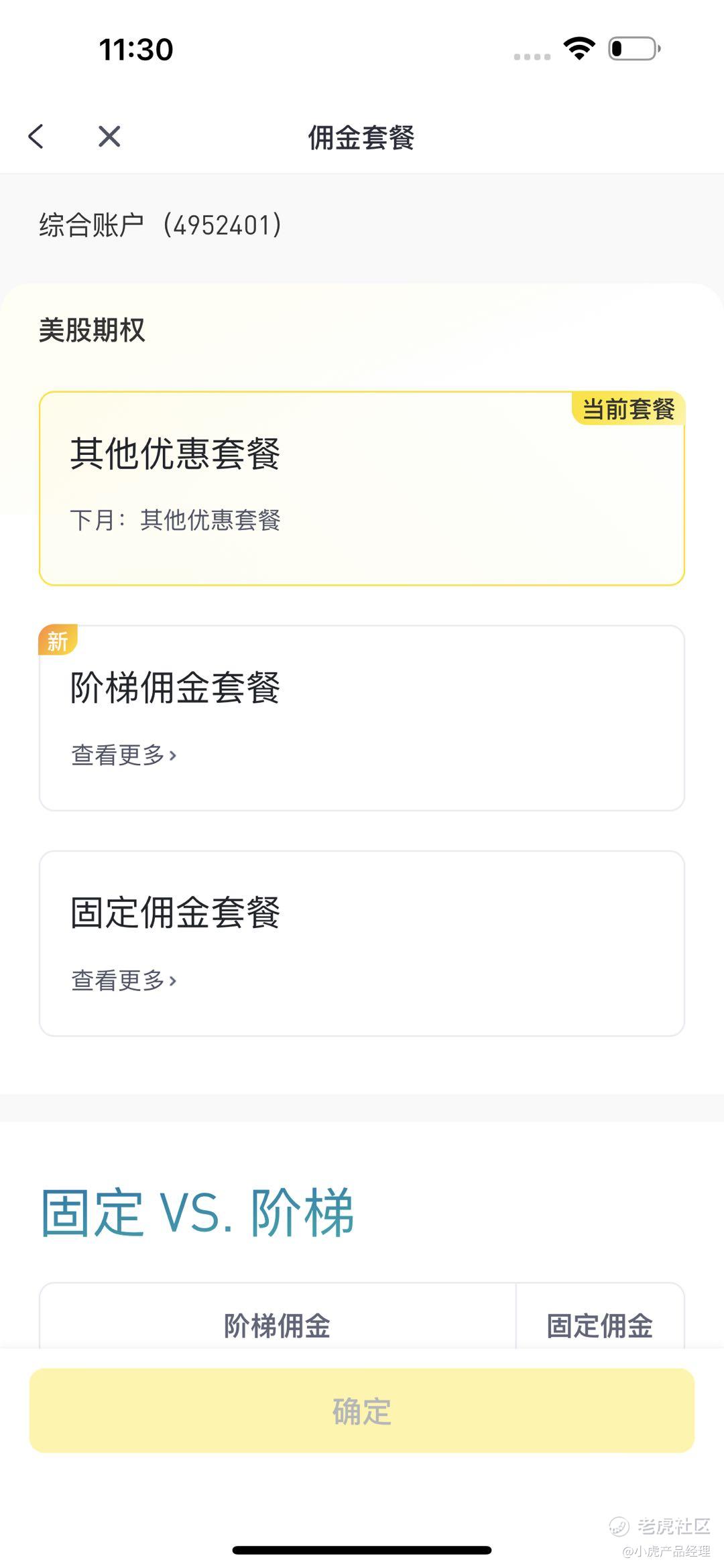724x1568 pixels.
Task: Select the 其他优惠套餐 card
Action: 362,488
